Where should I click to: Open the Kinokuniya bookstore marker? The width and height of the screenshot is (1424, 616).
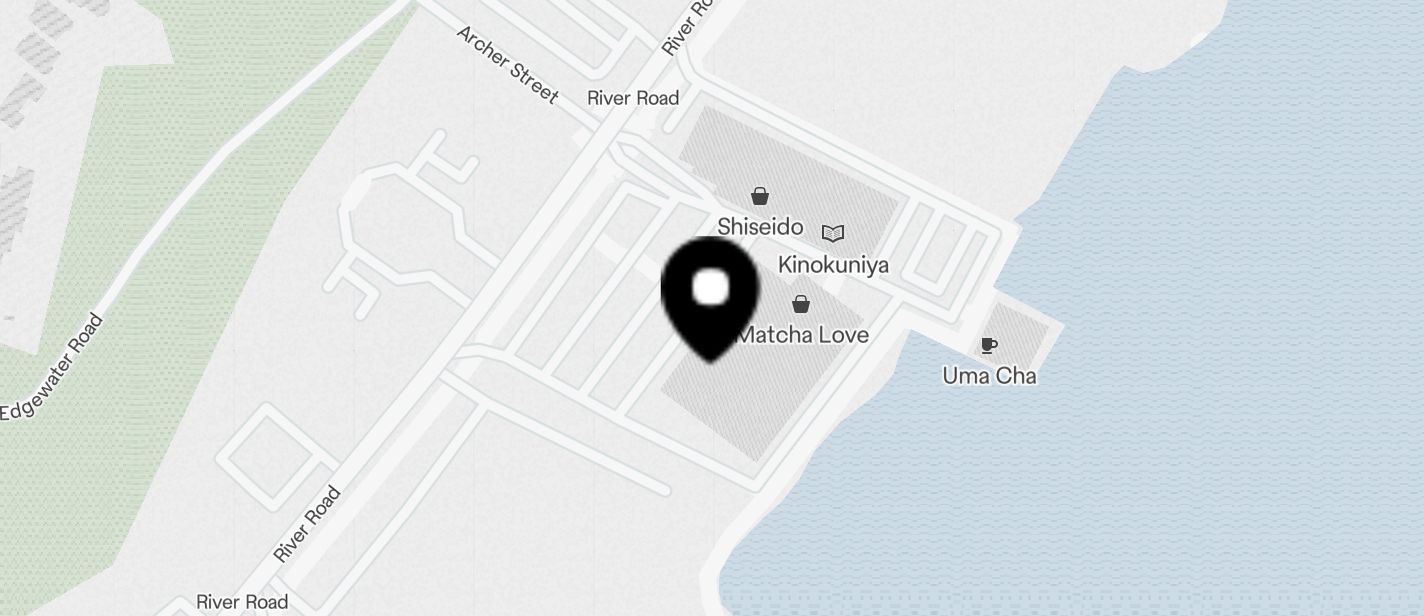point(833,233)
